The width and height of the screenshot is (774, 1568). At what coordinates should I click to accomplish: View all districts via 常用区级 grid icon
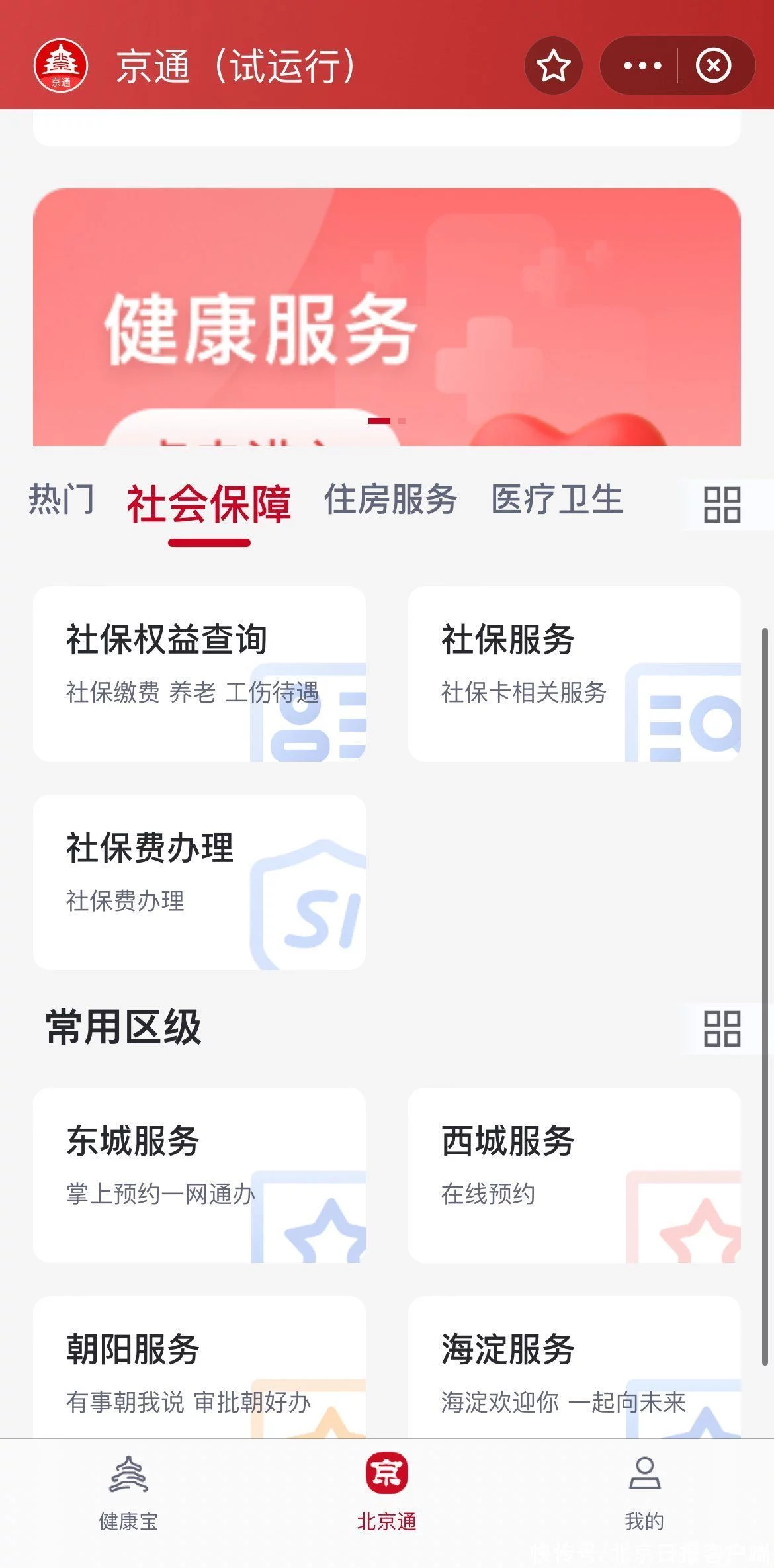click(x=722, y=1029)
